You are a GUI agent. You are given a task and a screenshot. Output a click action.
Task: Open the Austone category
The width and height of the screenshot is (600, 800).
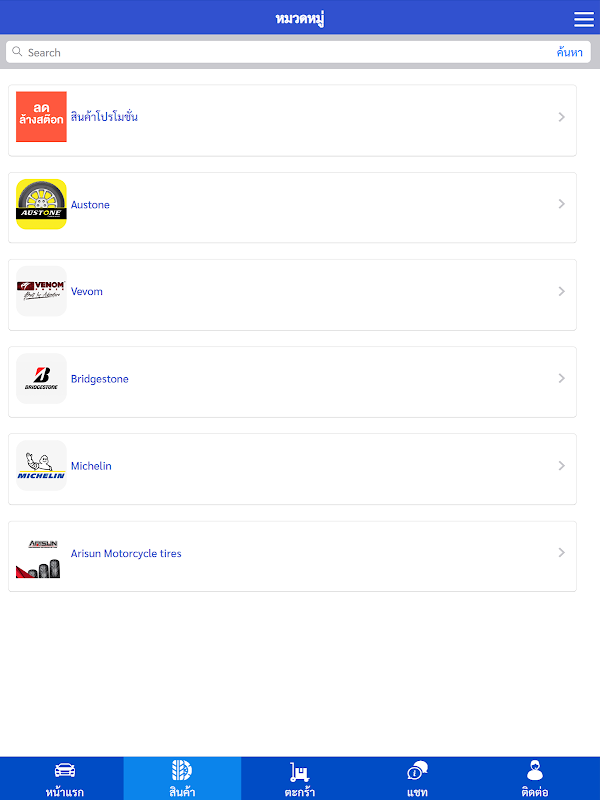(x=292, y=205)
